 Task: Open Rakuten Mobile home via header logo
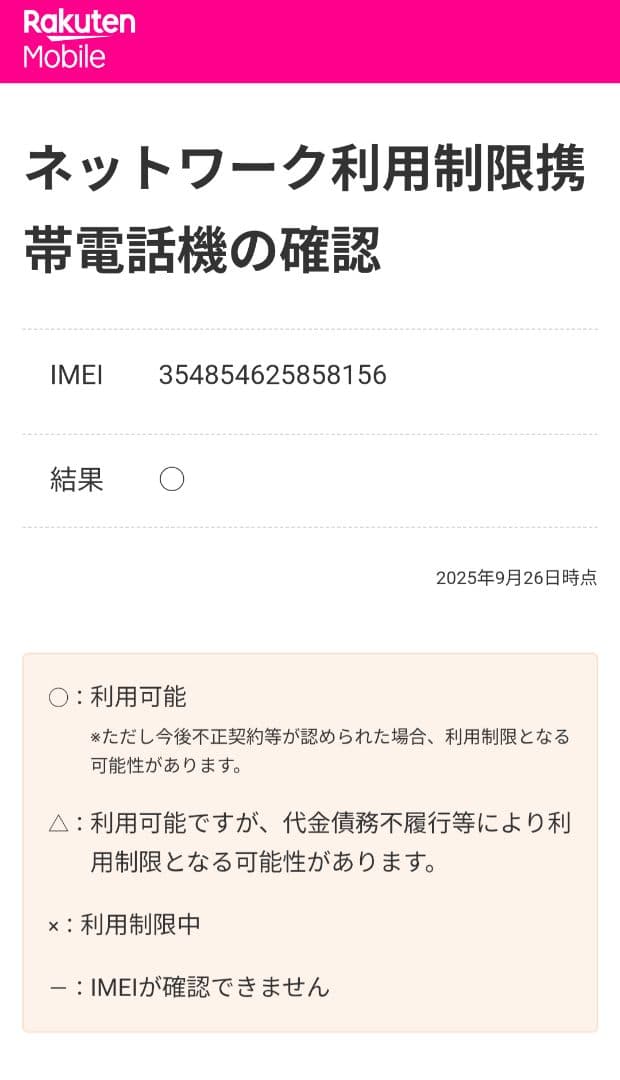point(78,39)
